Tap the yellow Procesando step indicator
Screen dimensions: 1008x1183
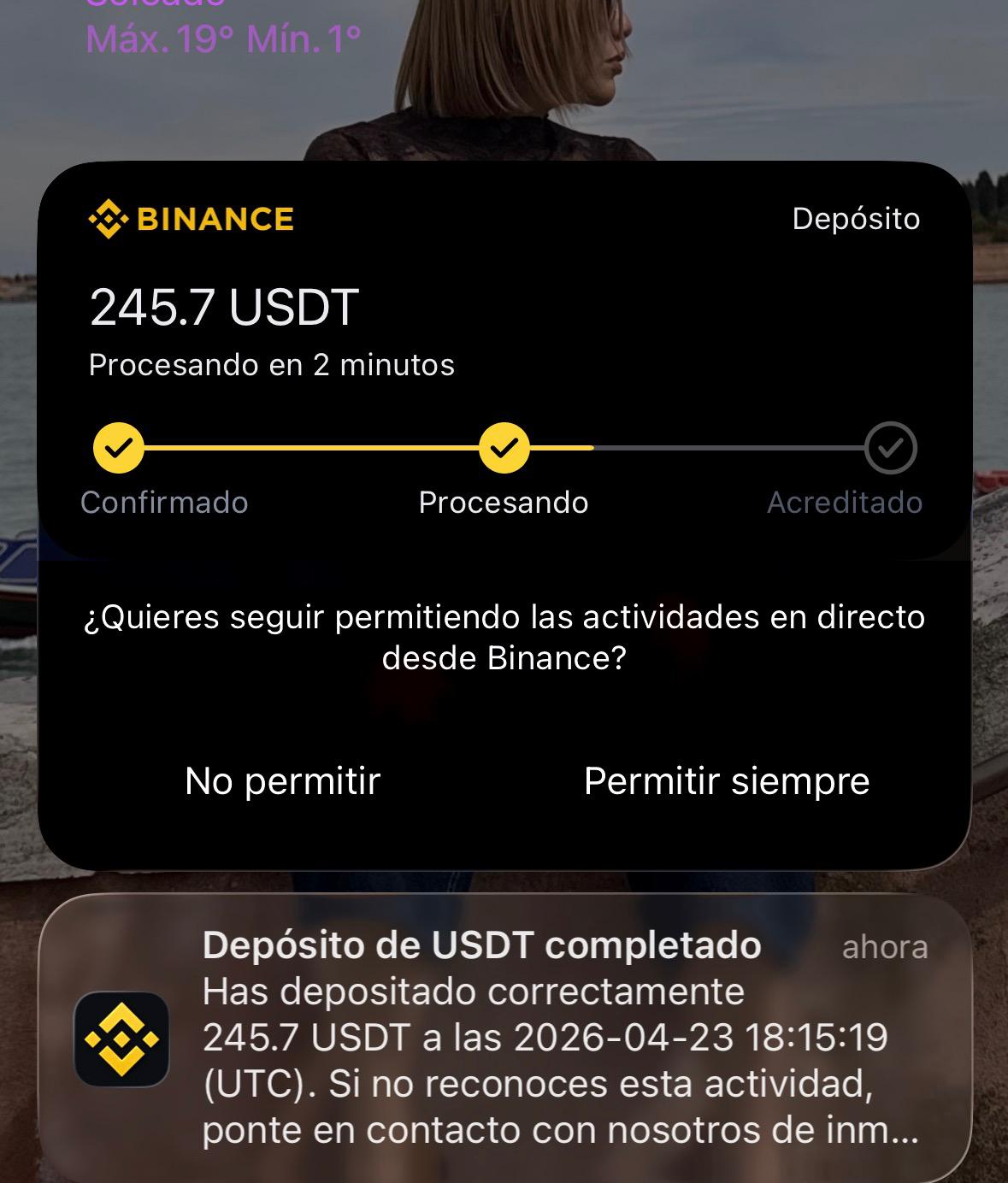pyautogui.click(x=505, y=449)
